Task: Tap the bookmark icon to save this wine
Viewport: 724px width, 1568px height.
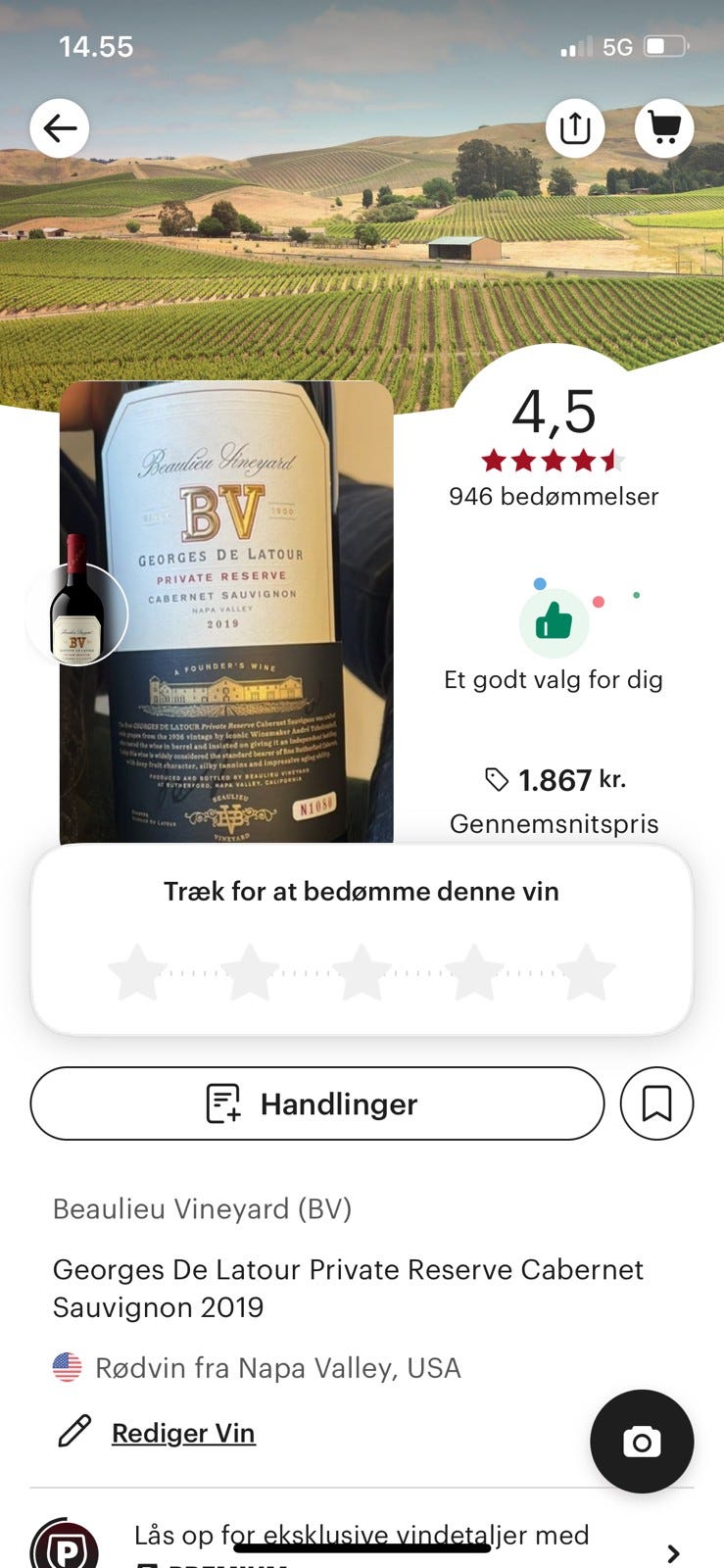Action: click(x=656, y=1103)
